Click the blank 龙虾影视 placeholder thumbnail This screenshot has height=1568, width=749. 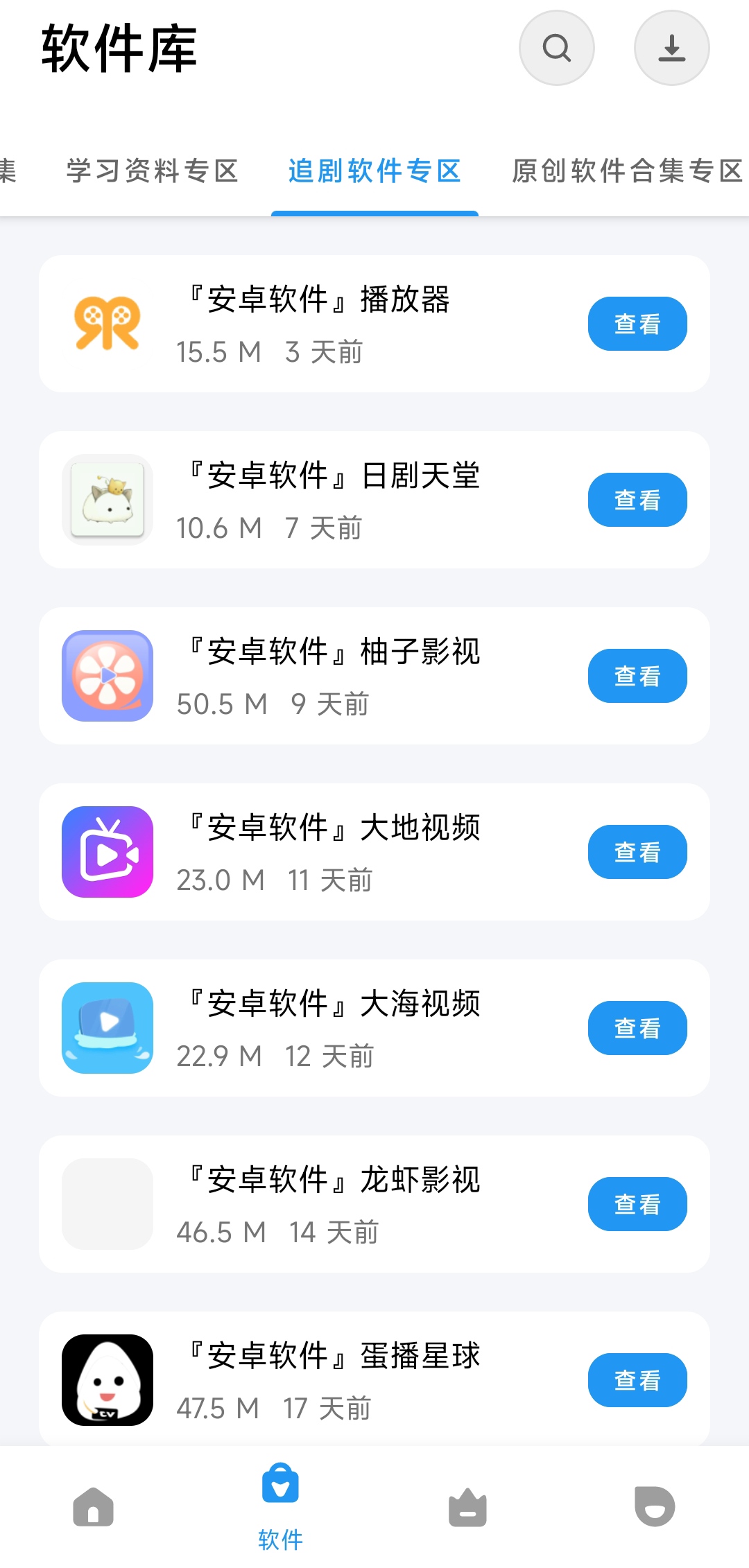pyautogui.click(x=106, y=1204)
